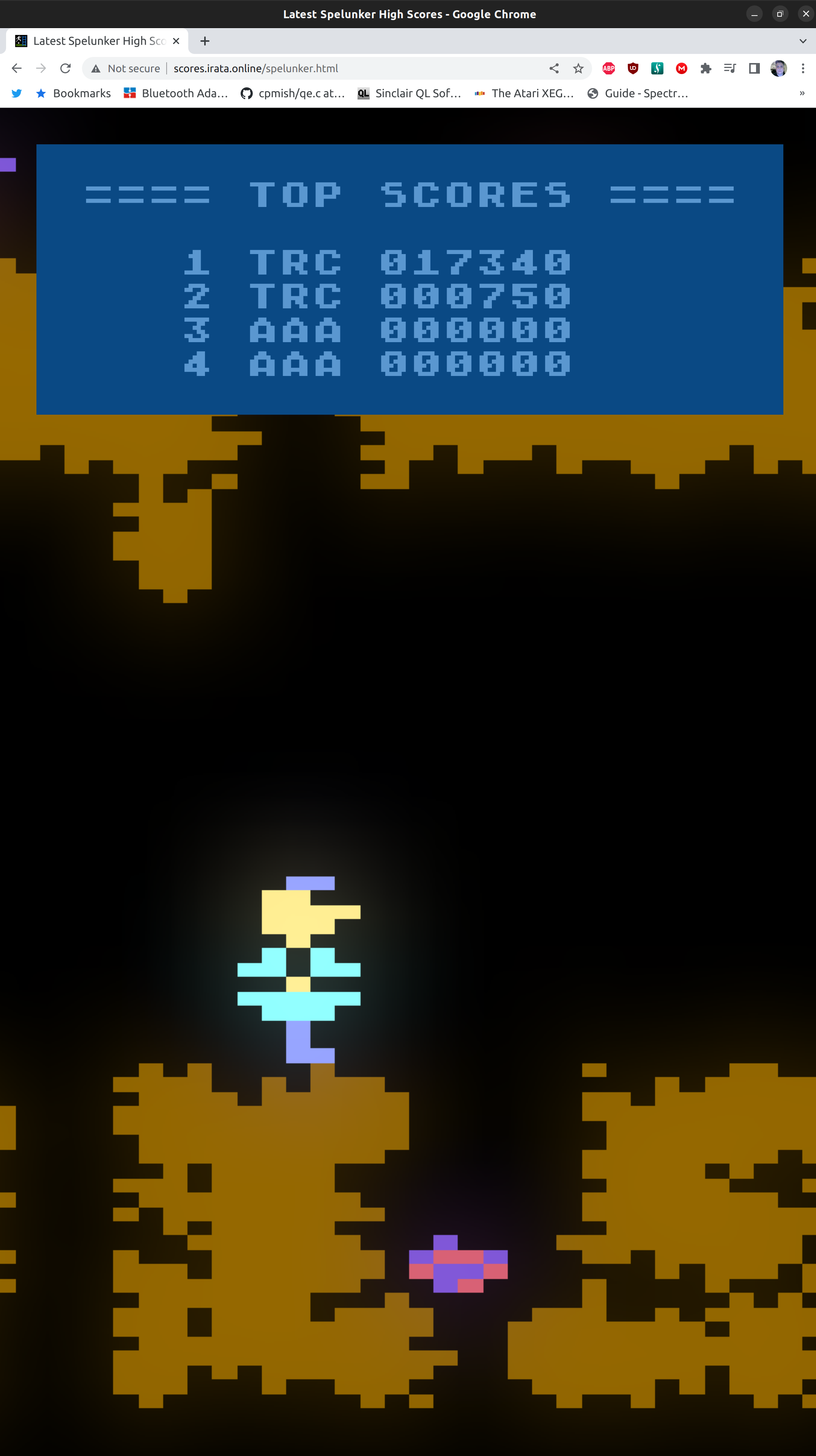Viewport: 816px width, 1456px height.
Task: Share this page via share icon
Action: 554,68
